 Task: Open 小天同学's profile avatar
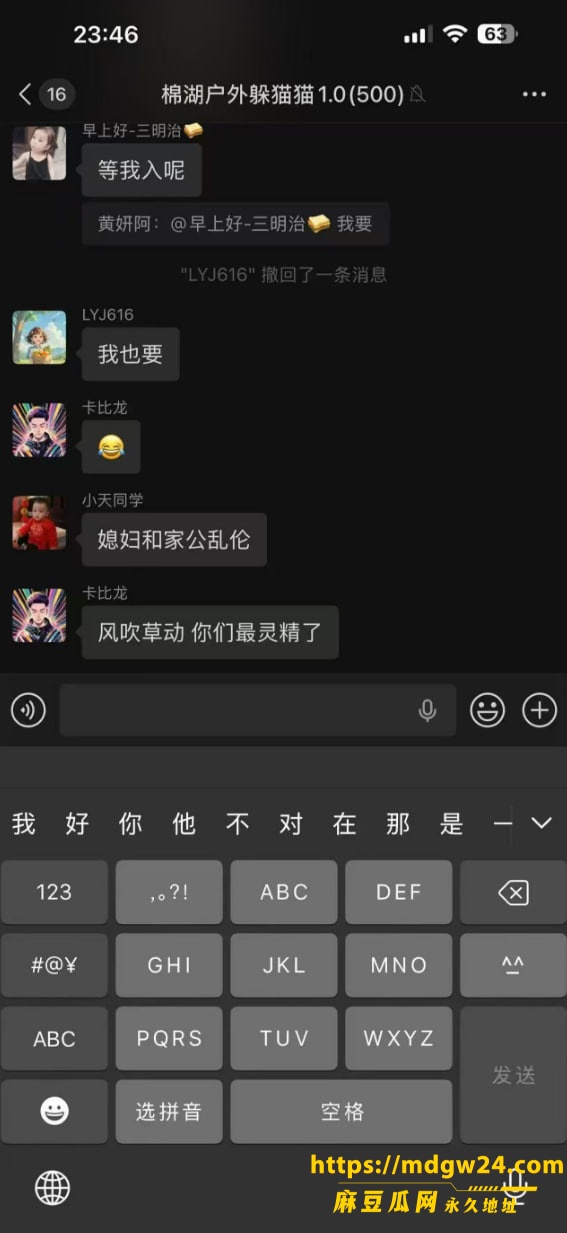tap(39, 523)
